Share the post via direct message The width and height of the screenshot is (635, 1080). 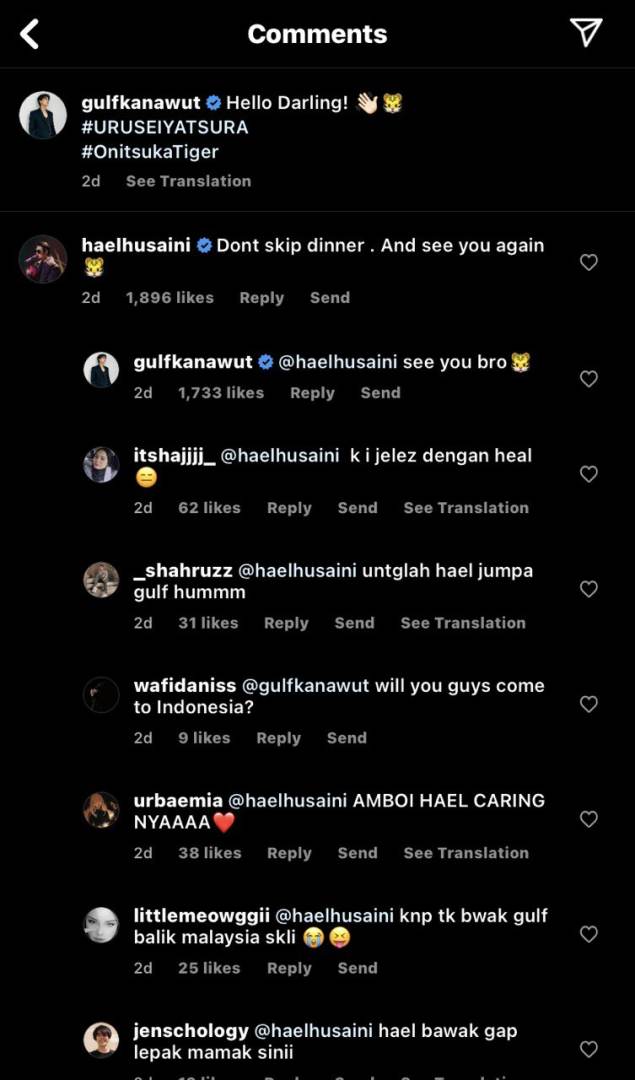[586, 32]
